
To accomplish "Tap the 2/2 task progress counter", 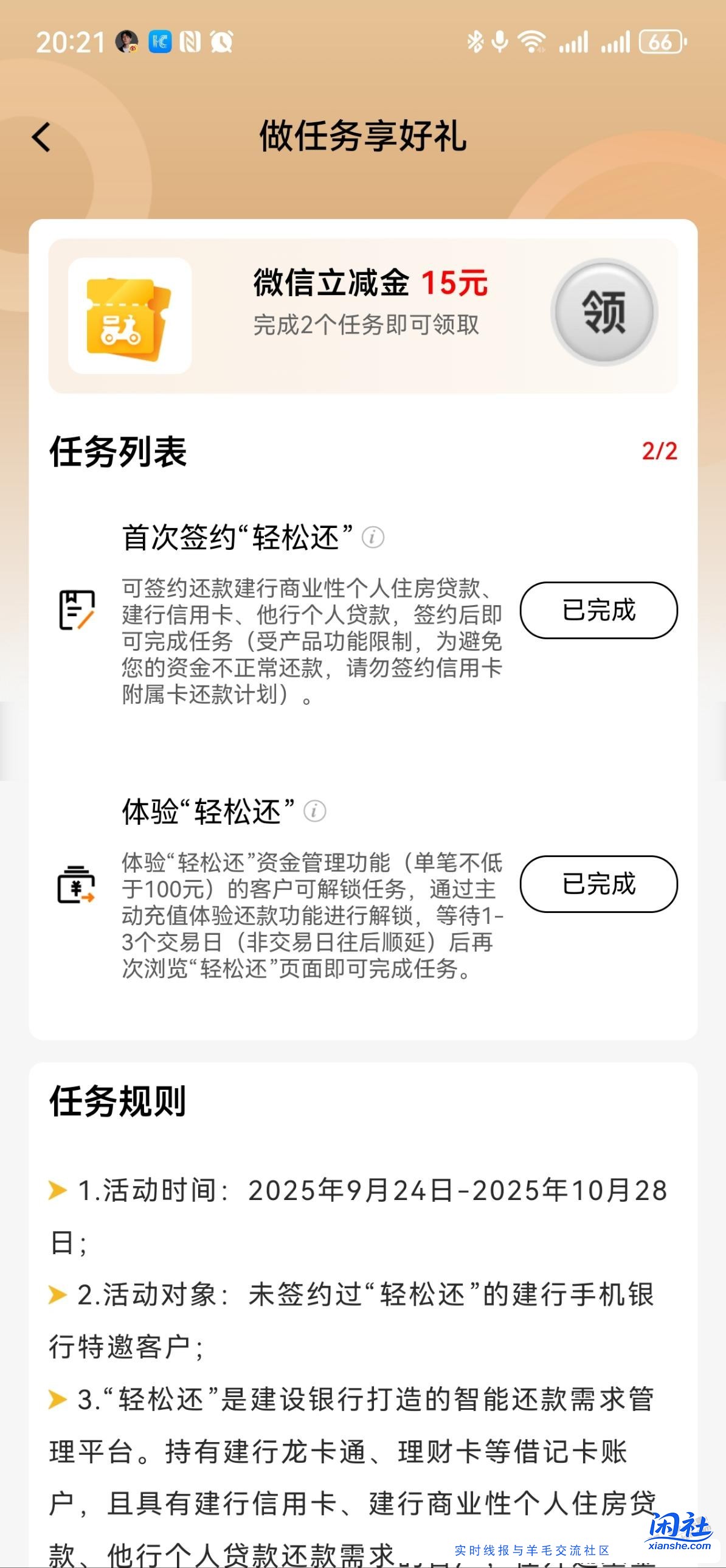I will point(659,451).
